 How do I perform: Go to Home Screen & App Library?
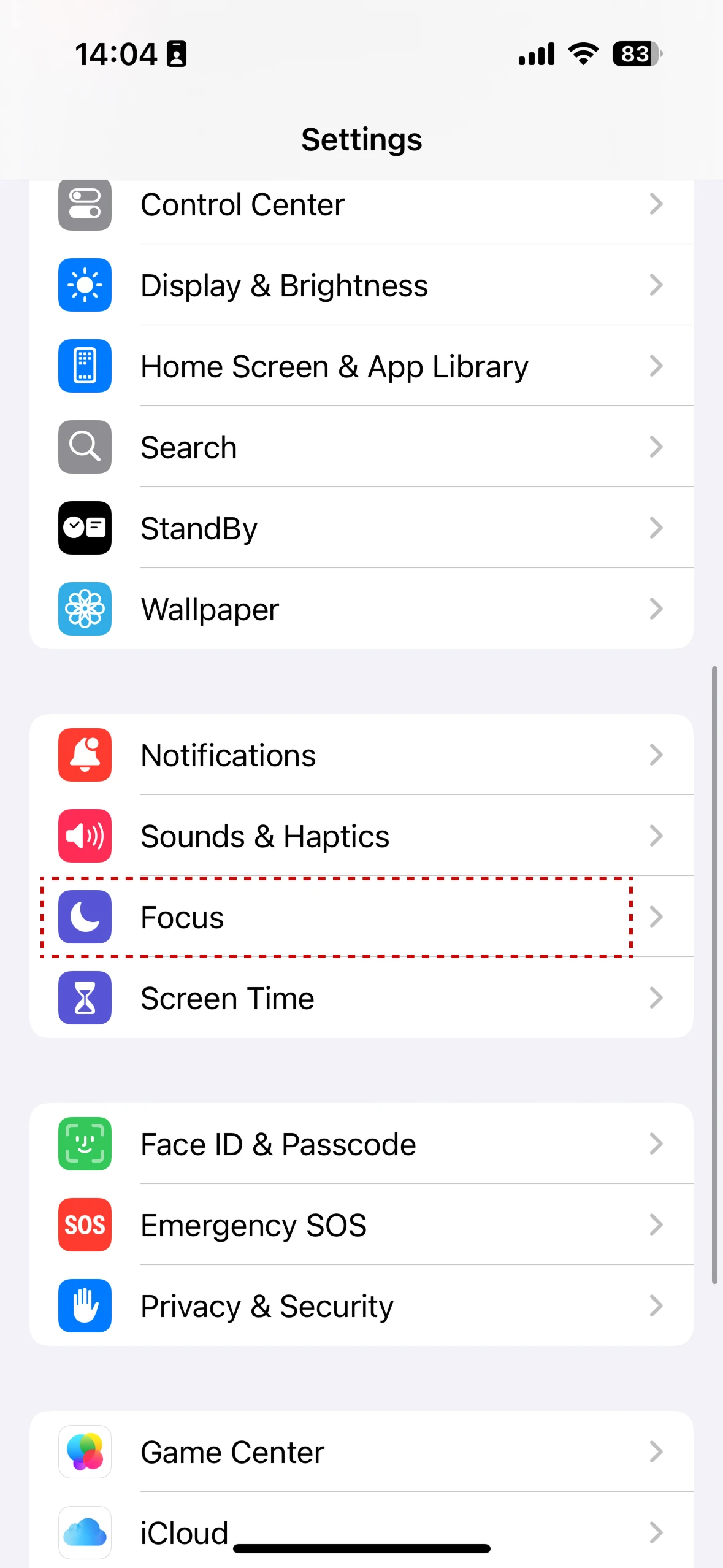tap(362, 366)
